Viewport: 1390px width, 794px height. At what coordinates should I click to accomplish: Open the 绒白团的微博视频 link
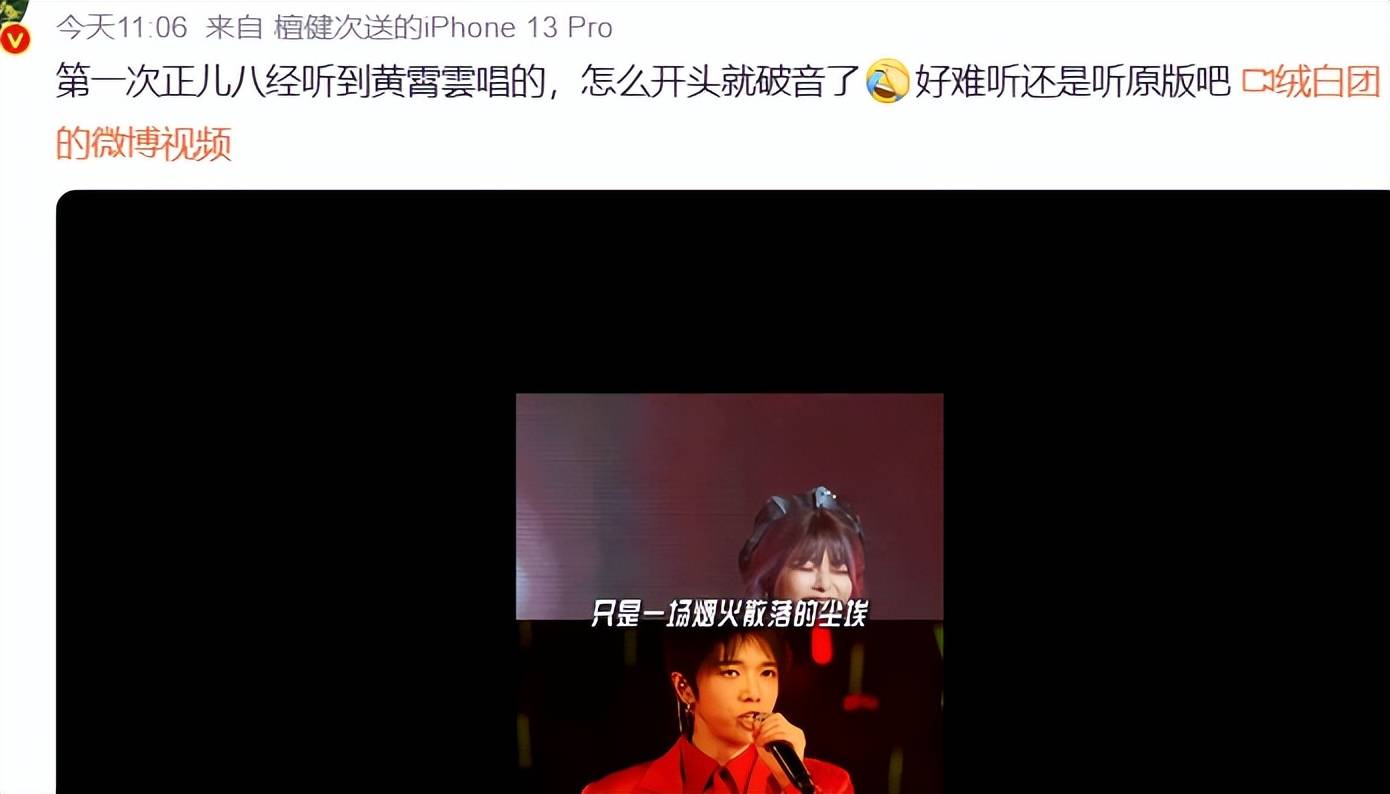[x=1310, y=84]
